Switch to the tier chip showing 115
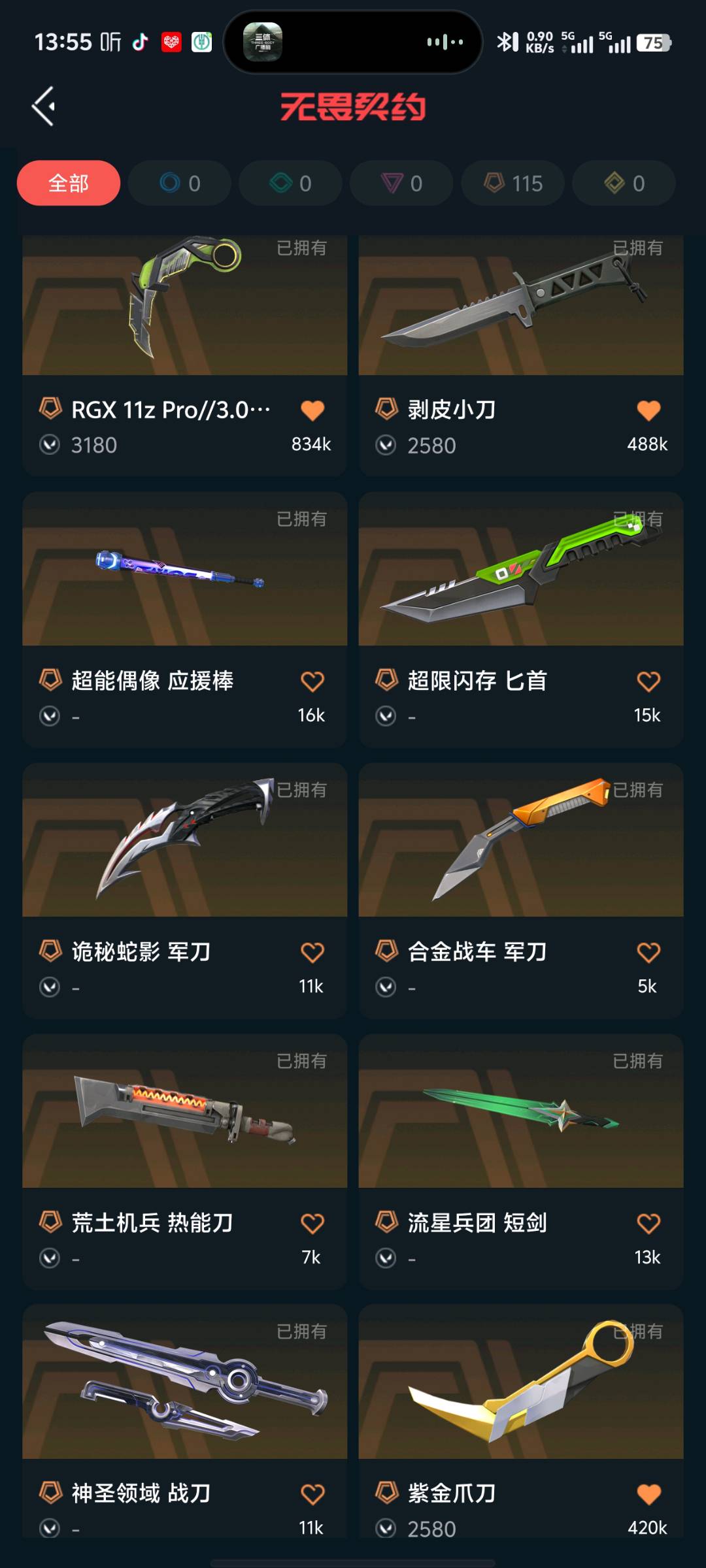Viewport: 706px width, 1568px height. [513, 184]
